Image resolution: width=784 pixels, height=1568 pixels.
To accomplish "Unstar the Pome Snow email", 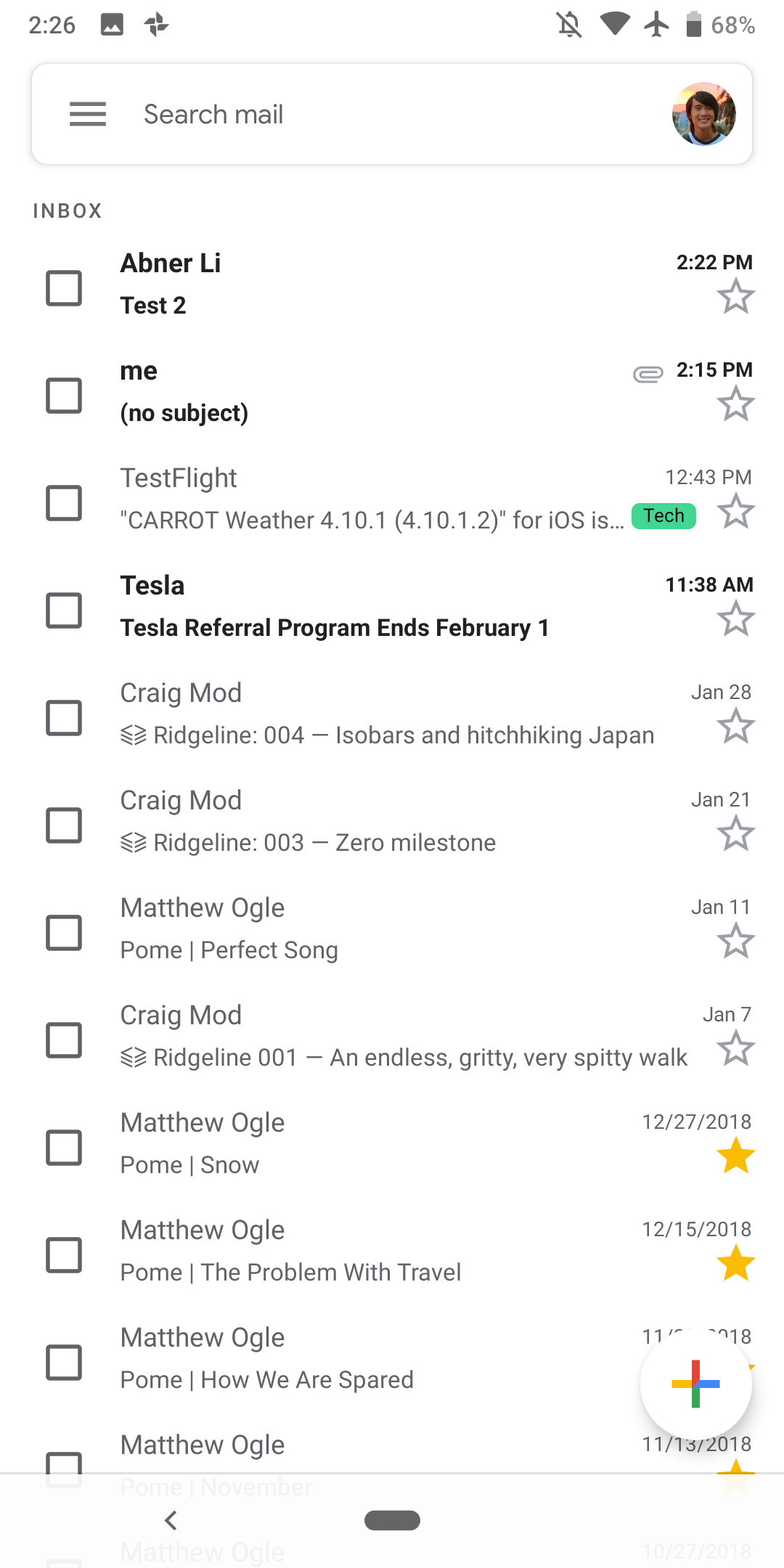I will [x=736, y=1156].
